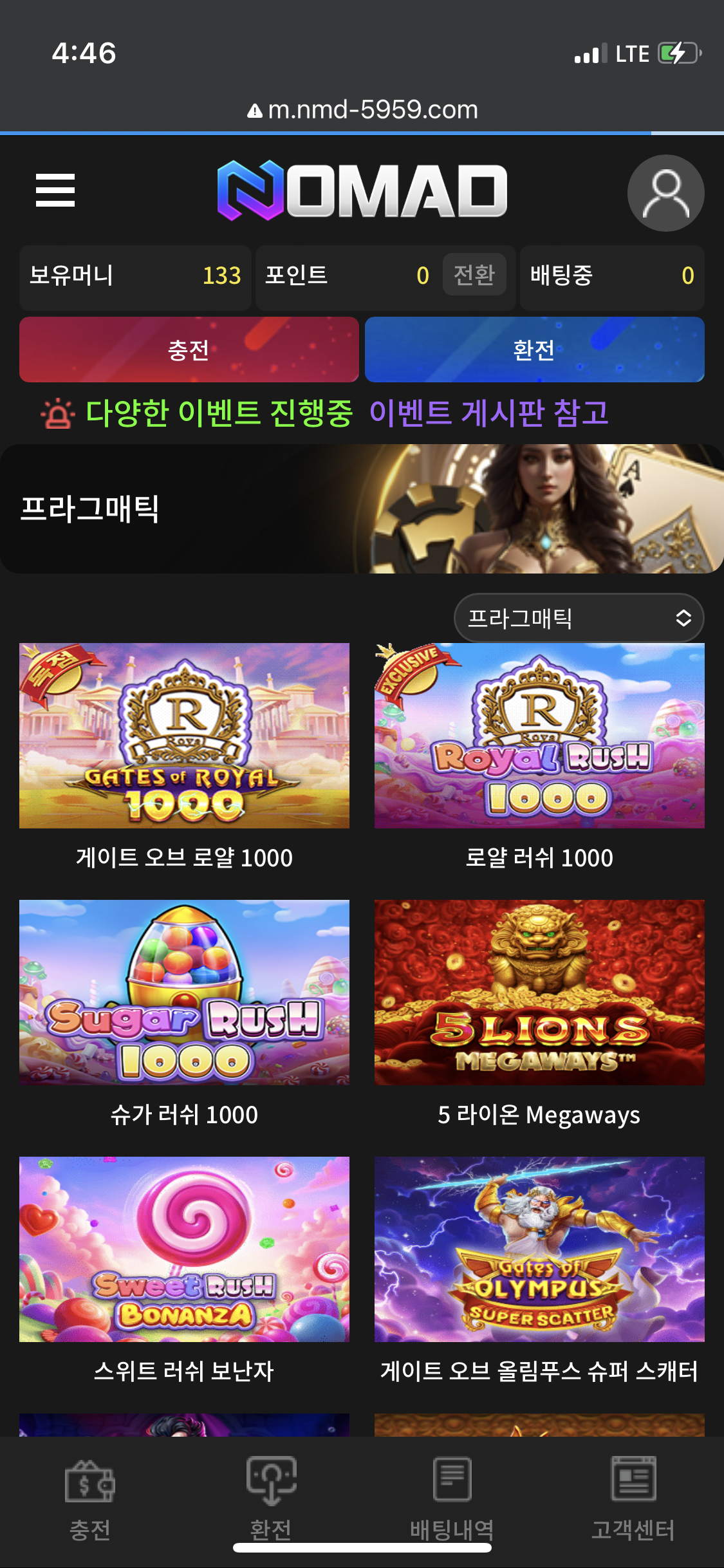Open the user profile icon
Screen dimensions: 724x1568
(x=665, y=193)
